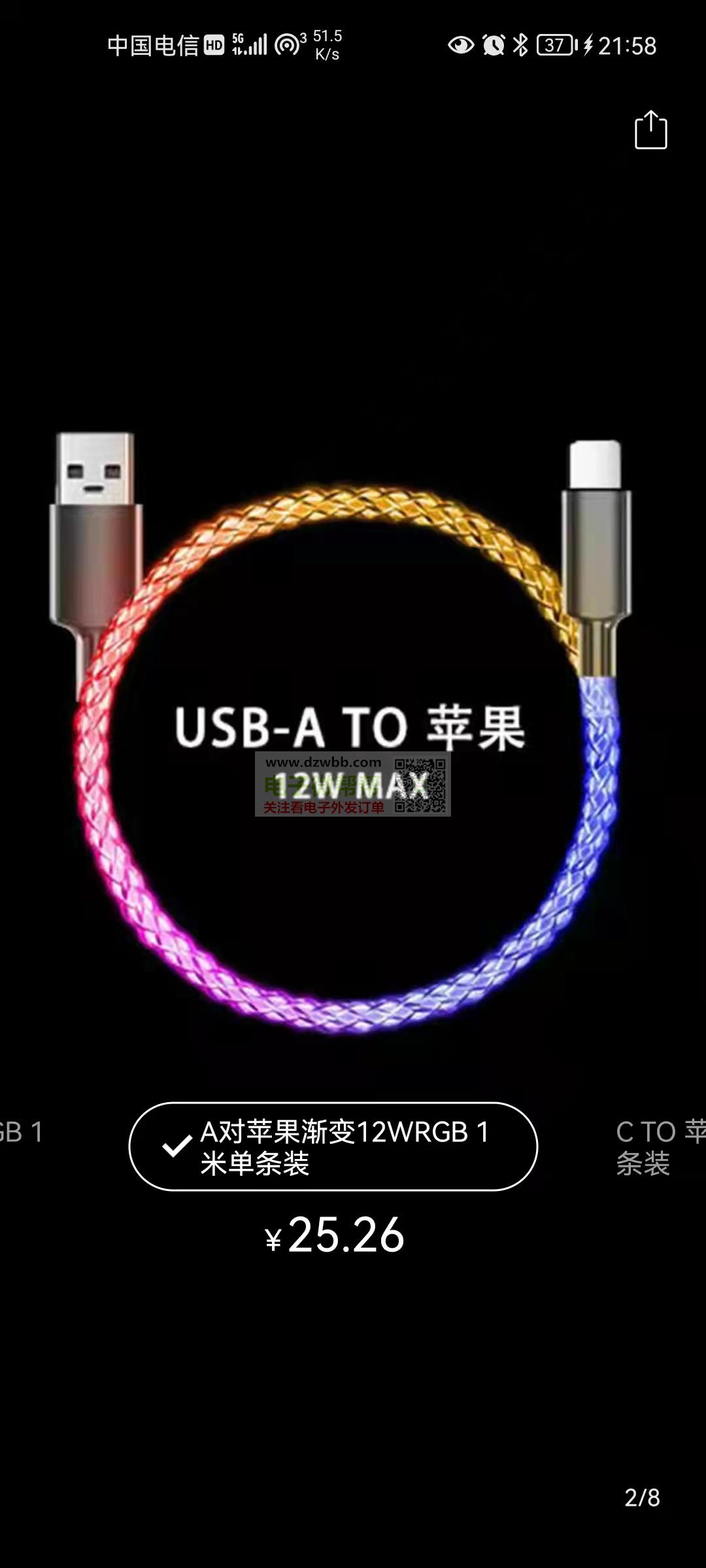This screenshot has height=1568, width=706.
Task: Share this product image
Action: (x=650, y=130)
